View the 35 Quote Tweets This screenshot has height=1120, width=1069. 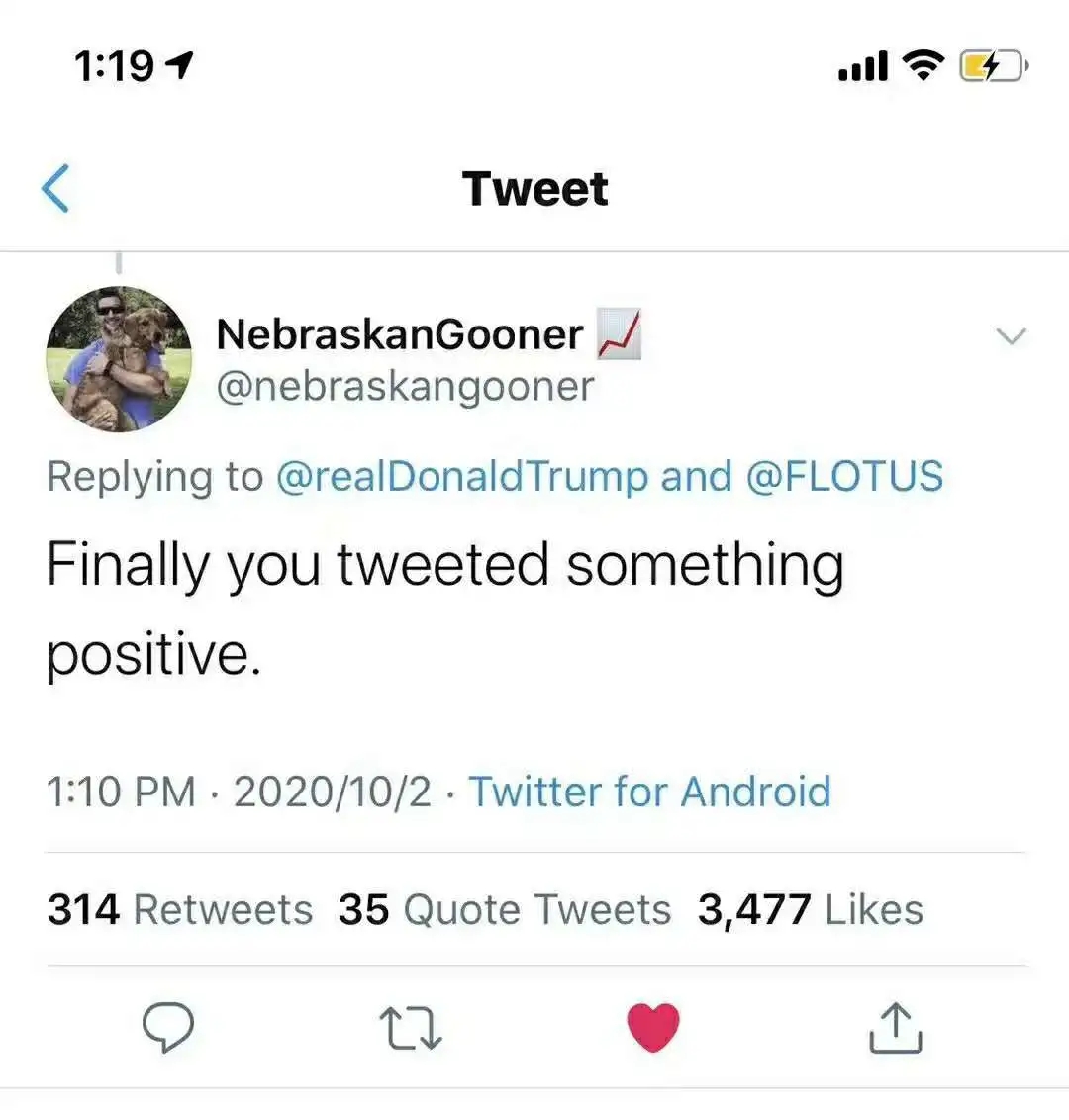[504, 909]
